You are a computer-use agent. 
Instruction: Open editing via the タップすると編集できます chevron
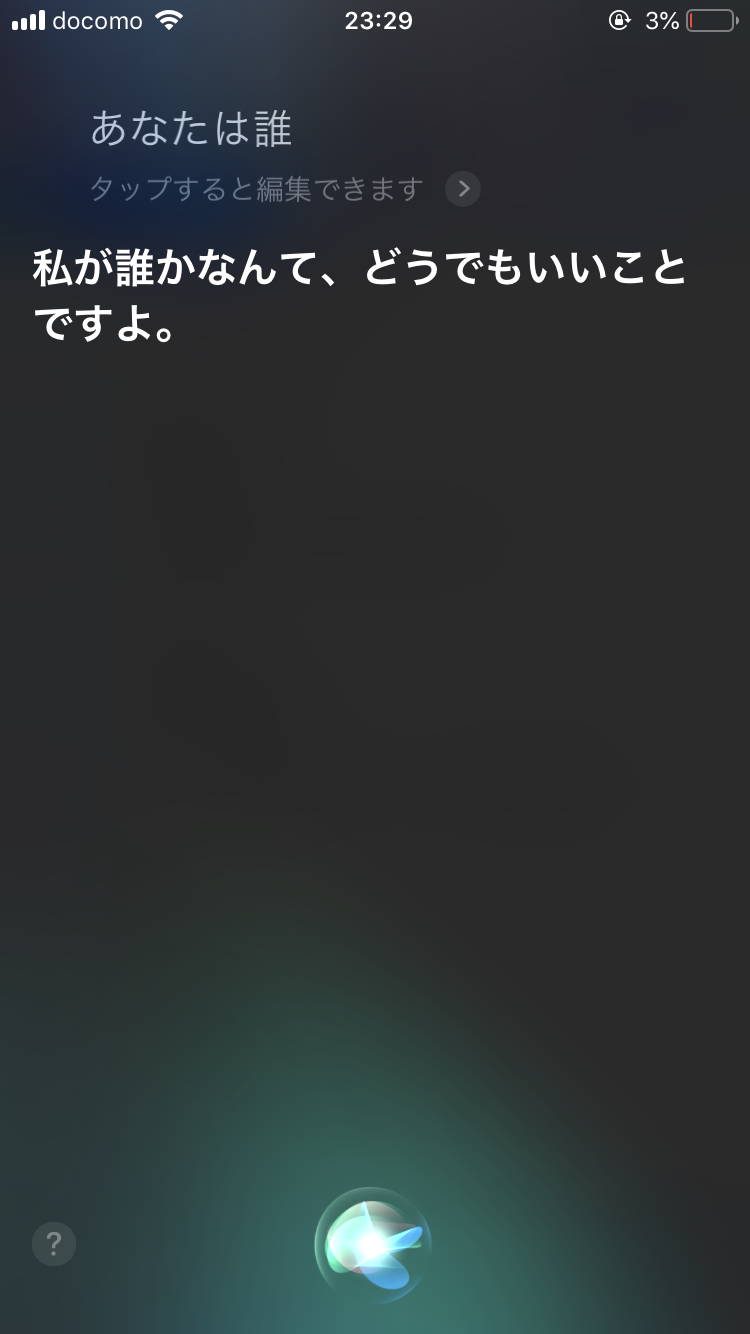point(463,189)
